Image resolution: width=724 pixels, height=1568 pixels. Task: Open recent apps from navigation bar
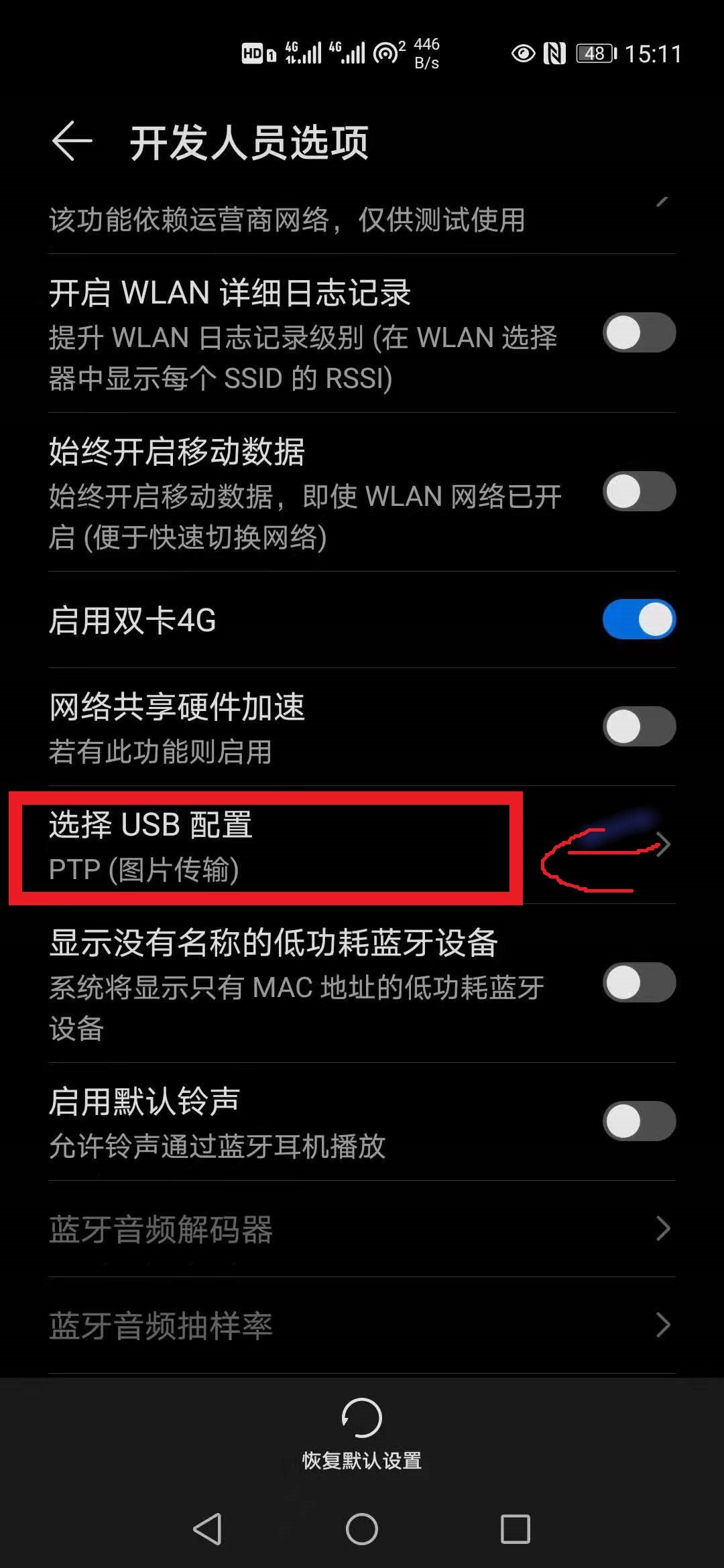tap(516, 1529)
